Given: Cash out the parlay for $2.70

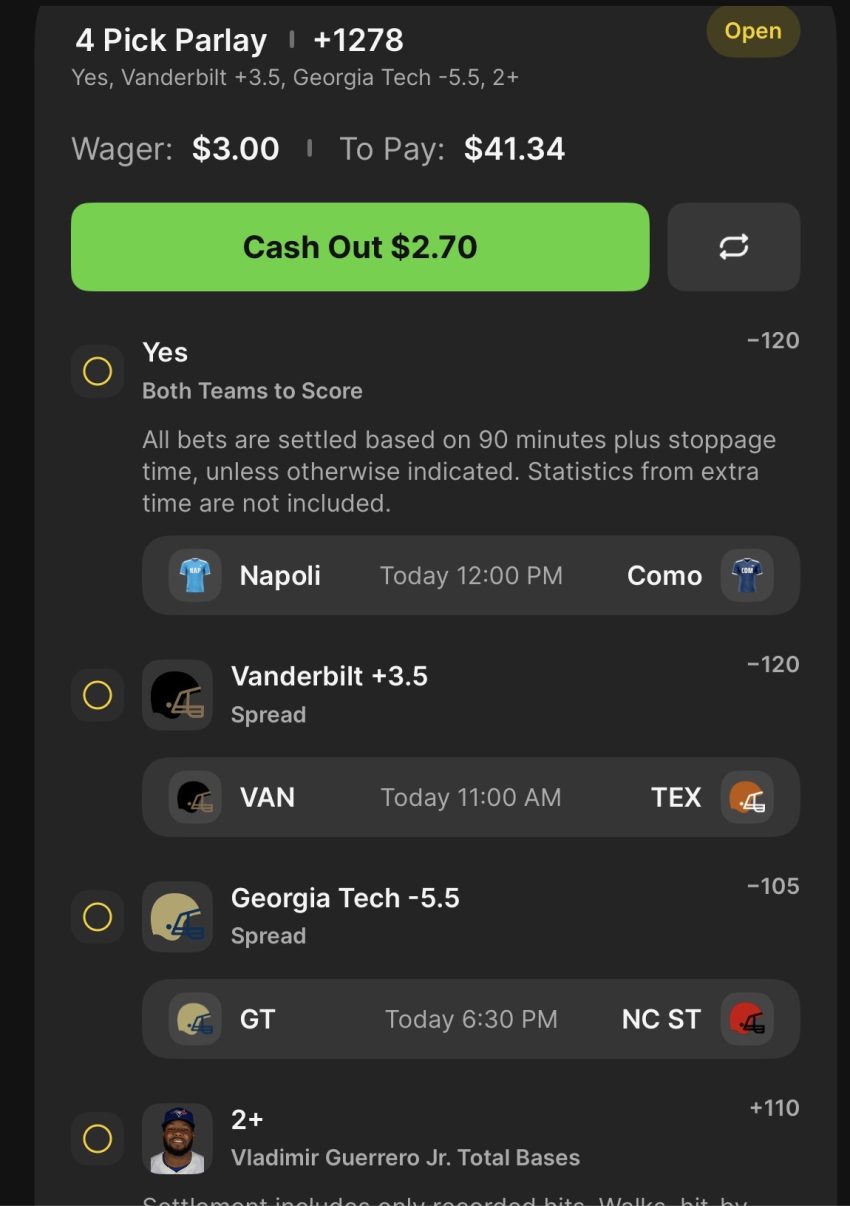Looking at the screenshot, I should 360,247.
